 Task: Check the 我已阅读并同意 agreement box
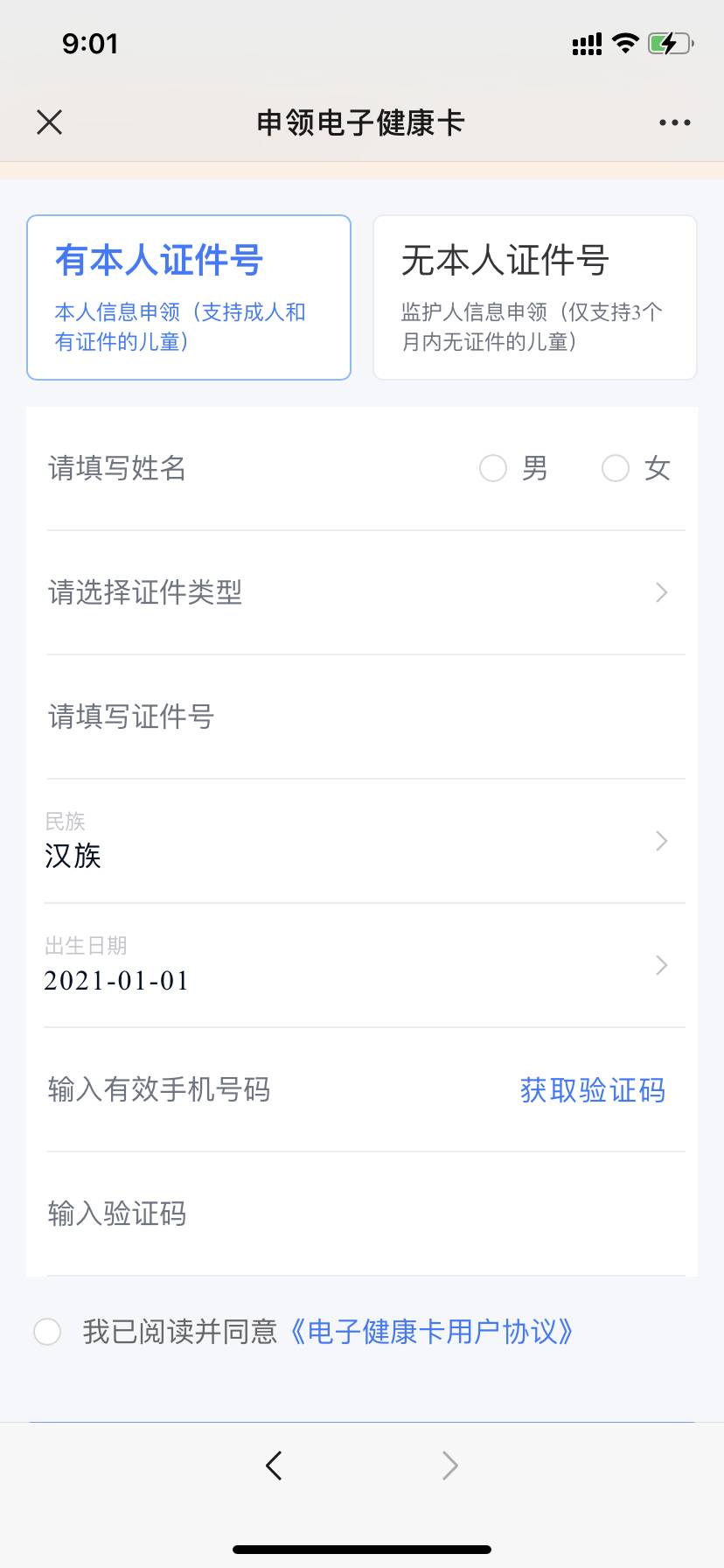pyautogui.click(x=47, y=1333)
